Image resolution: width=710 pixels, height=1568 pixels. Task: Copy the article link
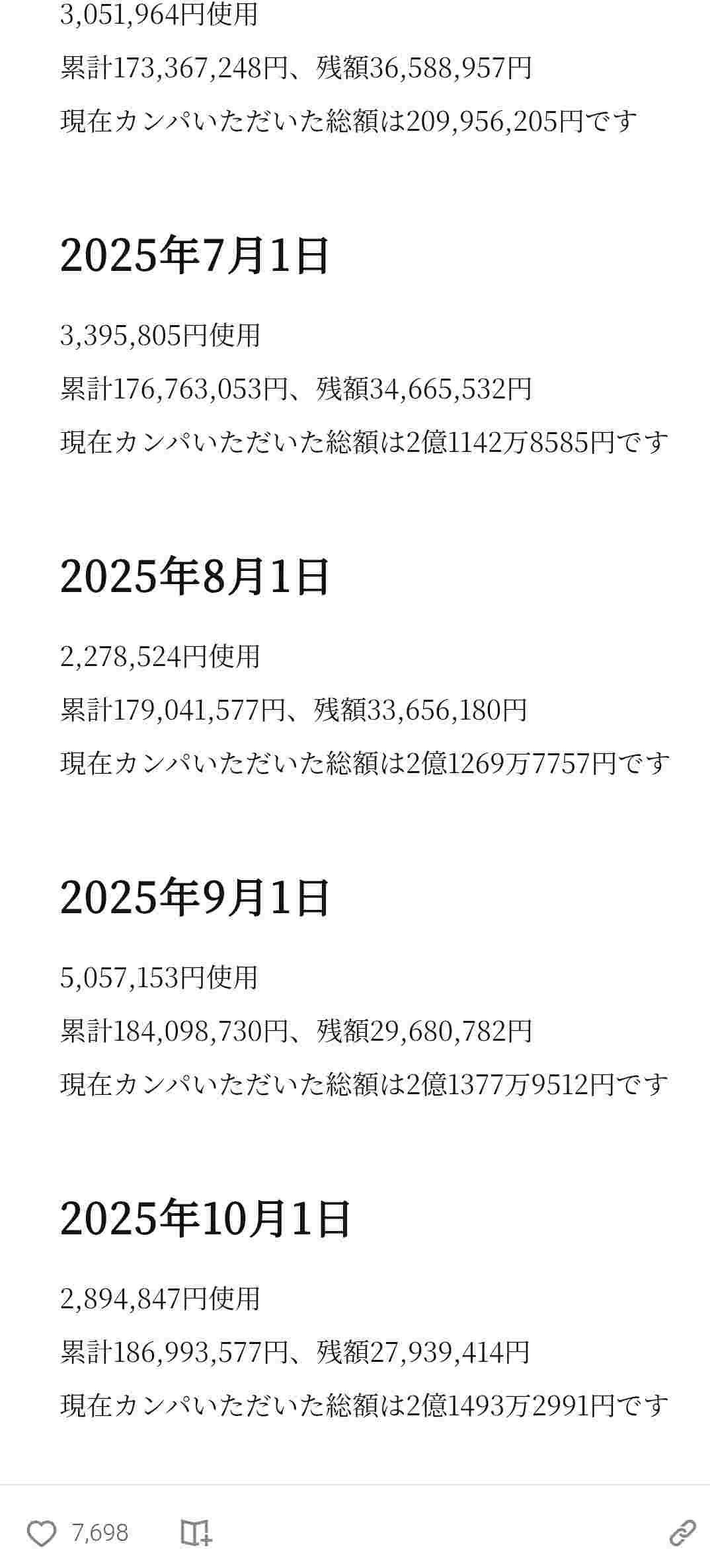682,1533
